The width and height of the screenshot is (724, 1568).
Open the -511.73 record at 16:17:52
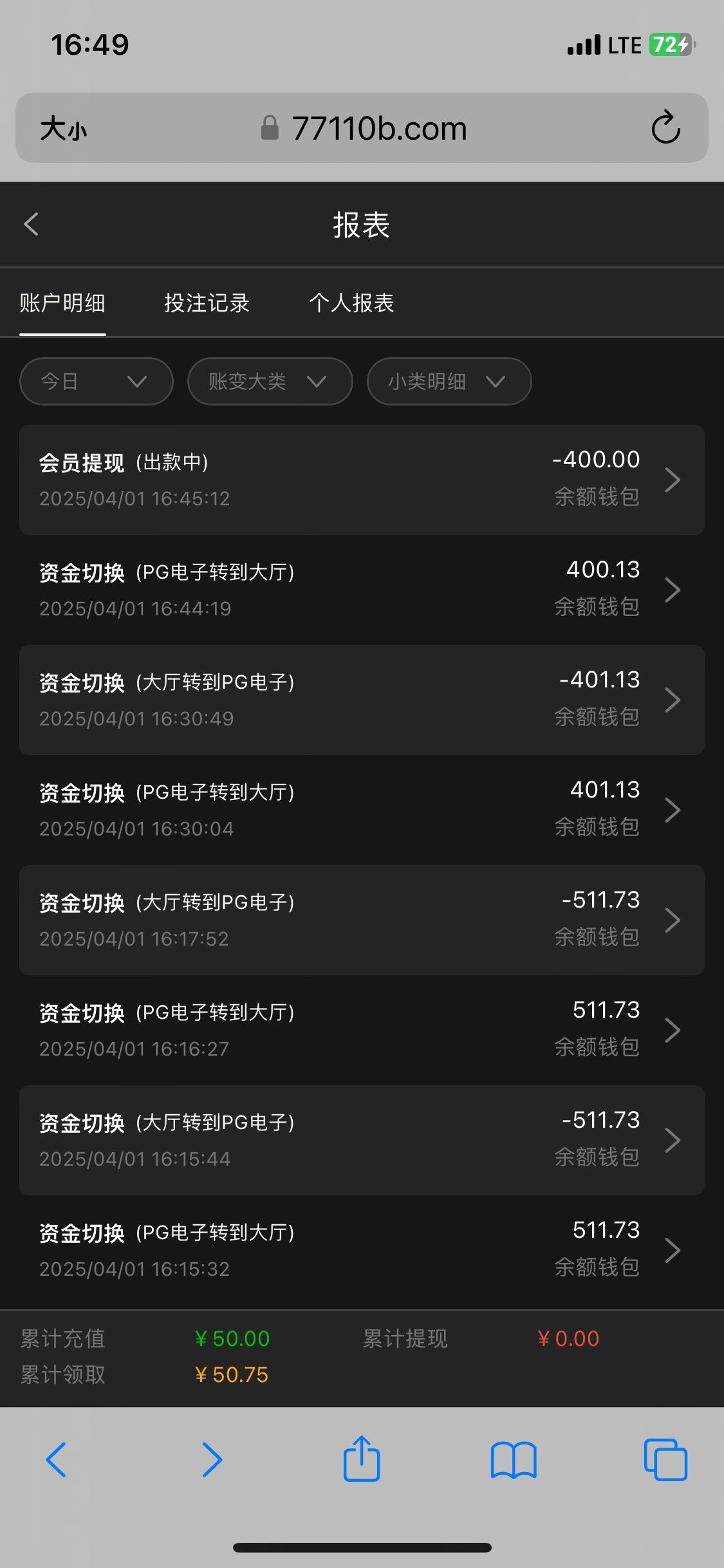pos(362,920)
